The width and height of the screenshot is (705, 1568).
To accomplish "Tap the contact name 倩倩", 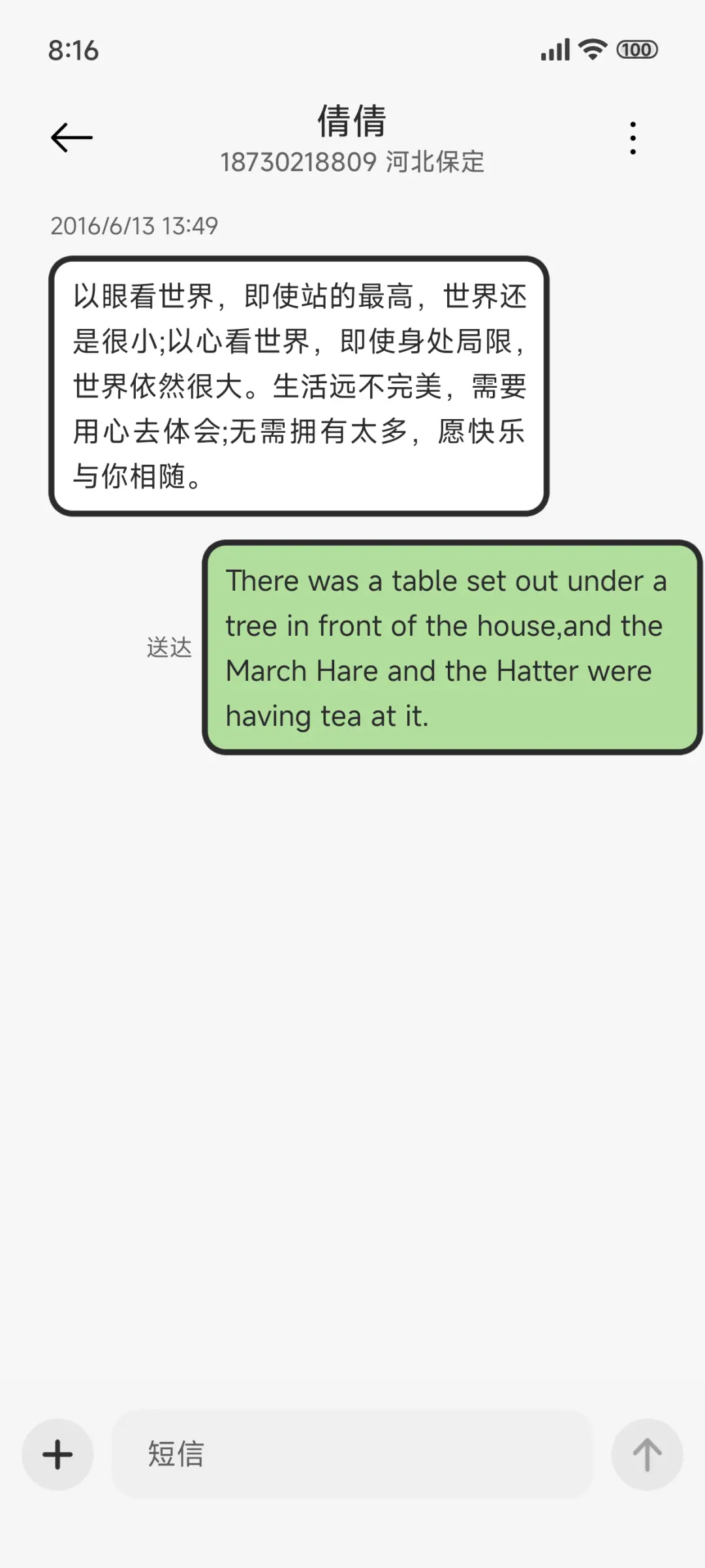I will [x=352, y=121].
